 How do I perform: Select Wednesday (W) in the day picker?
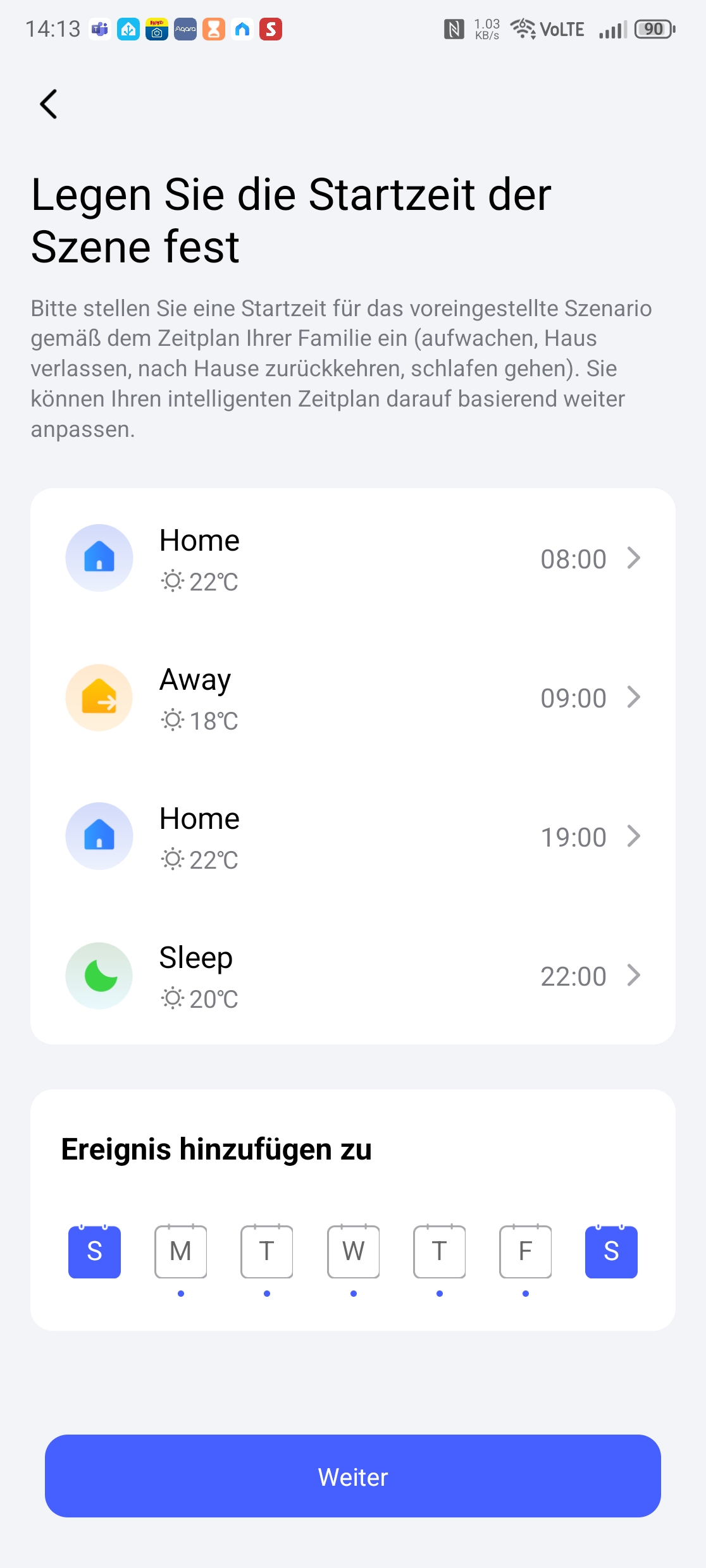pyautogui.click(x=353, y=1251)
